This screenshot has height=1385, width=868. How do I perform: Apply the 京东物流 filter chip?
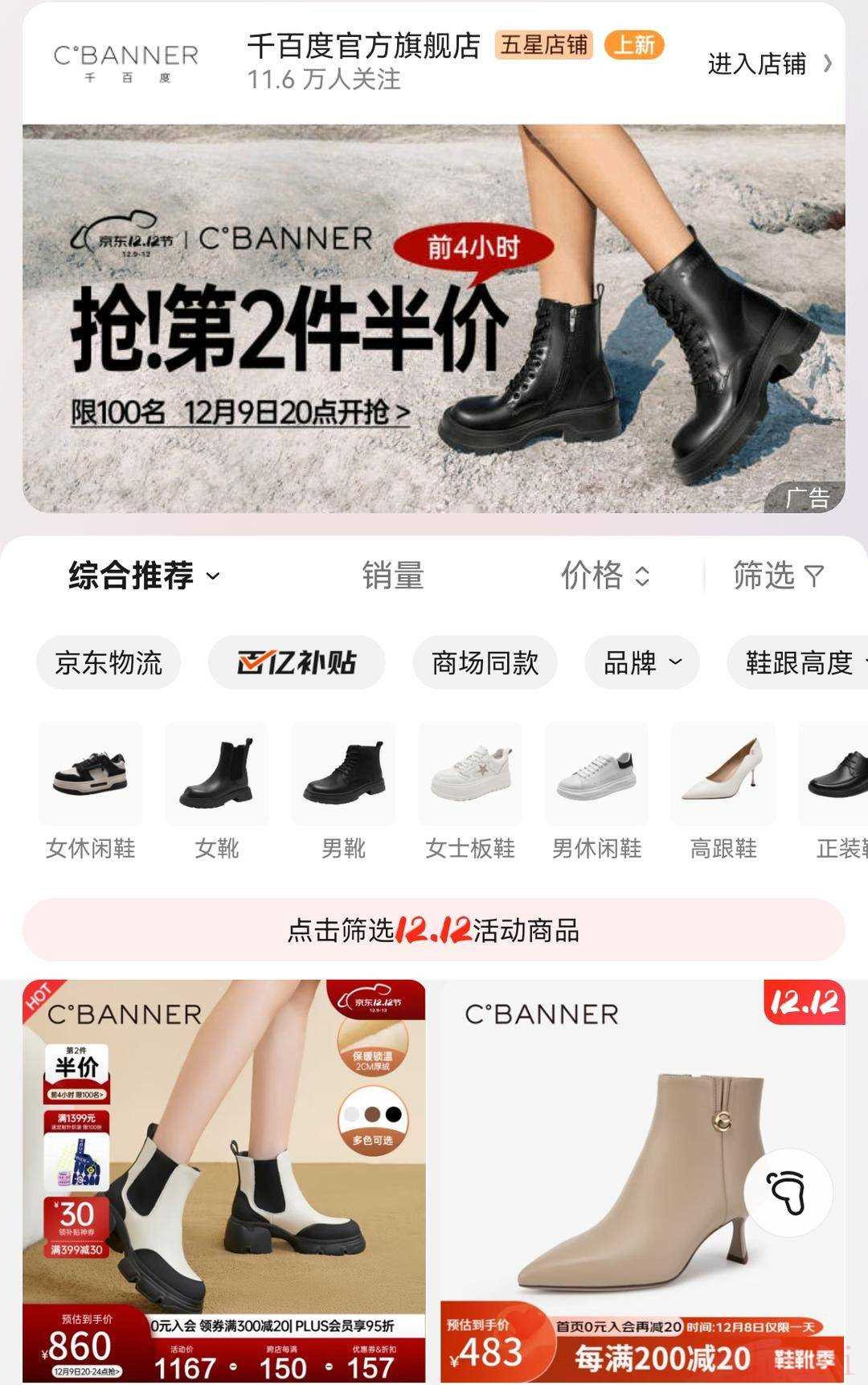tap(108, 663)
